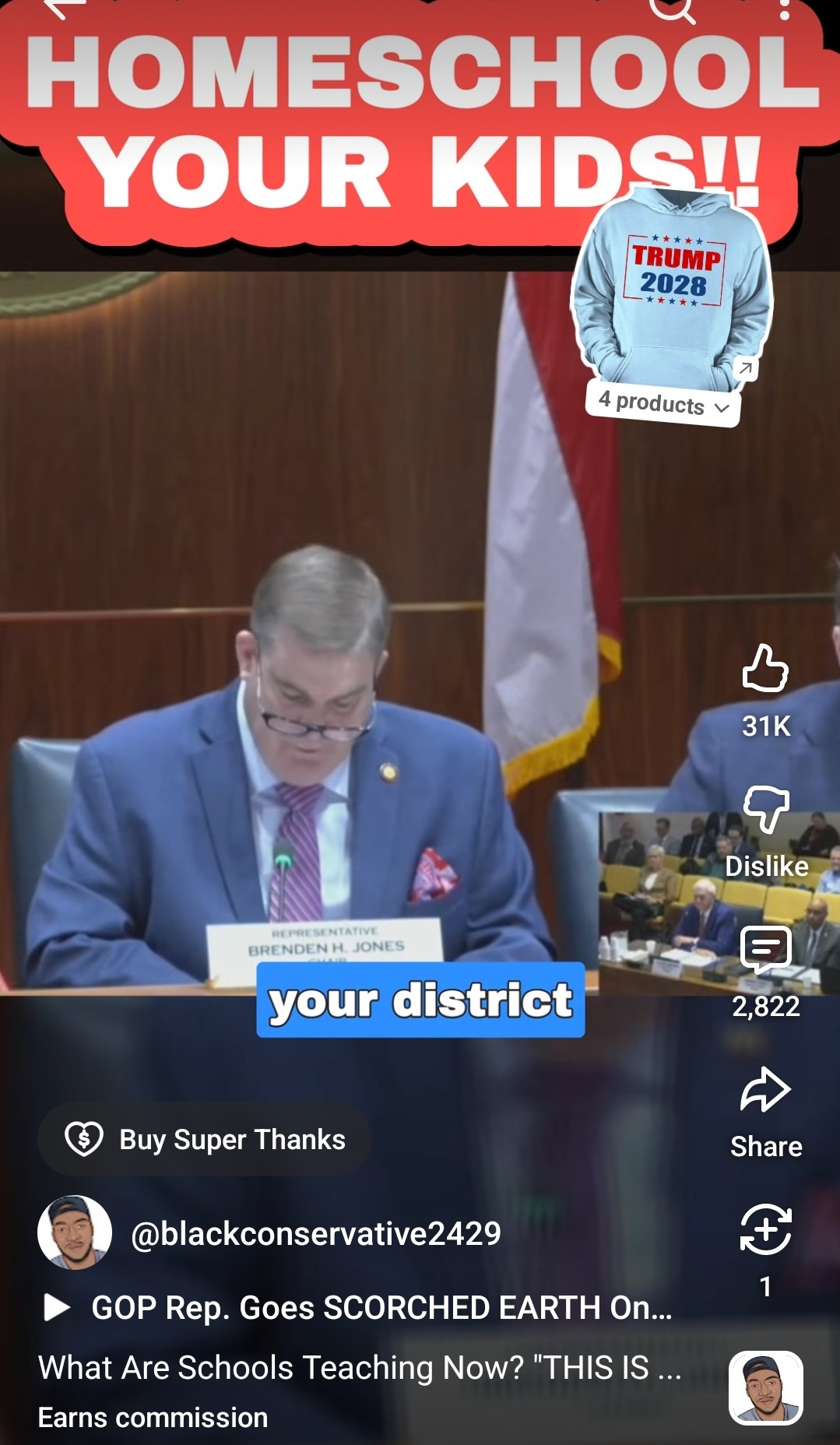
Task: Like this Short
Action: [x=765, y=669]
